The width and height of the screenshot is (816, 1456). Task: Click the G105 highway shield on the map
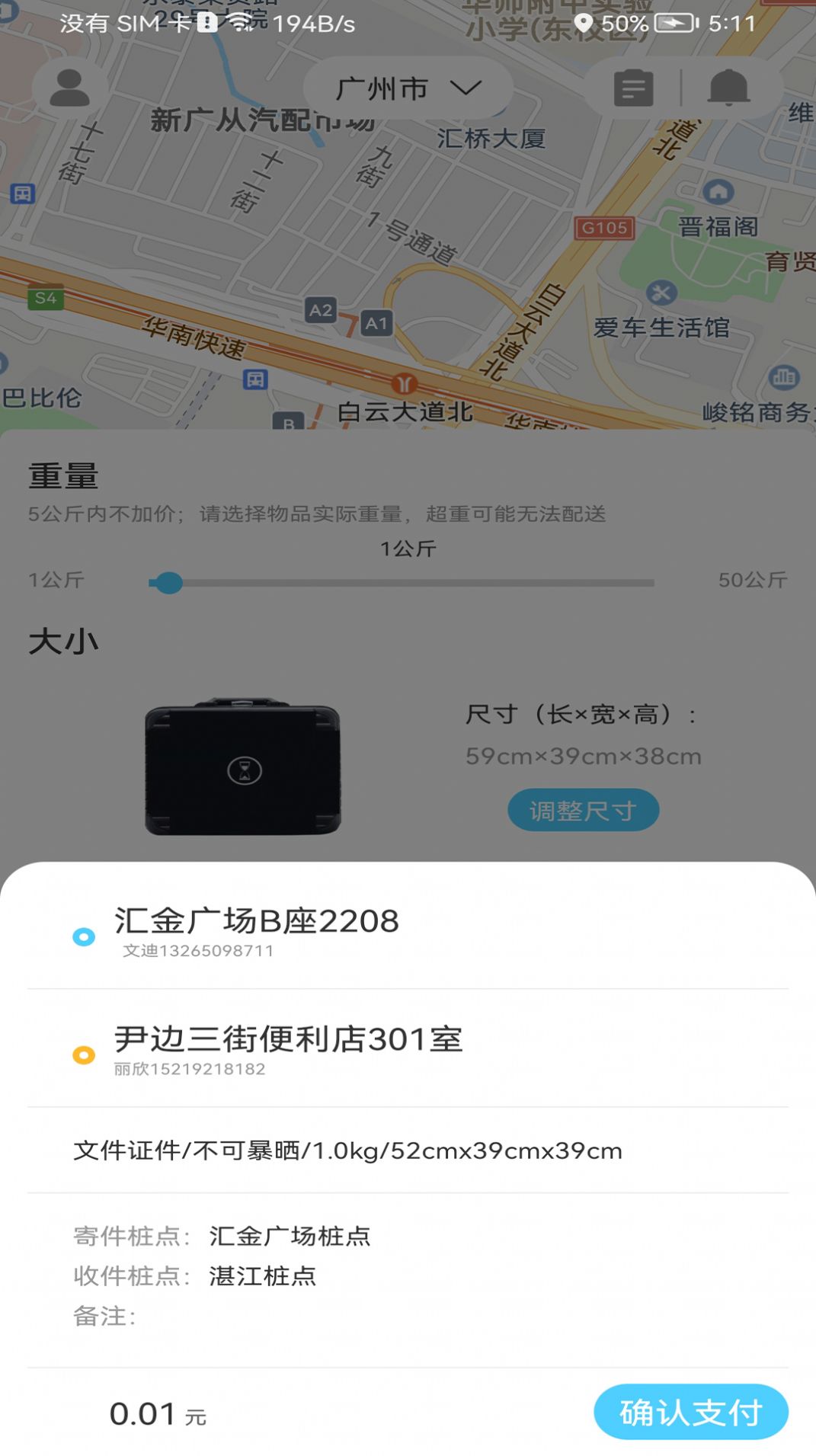point(606,228)
